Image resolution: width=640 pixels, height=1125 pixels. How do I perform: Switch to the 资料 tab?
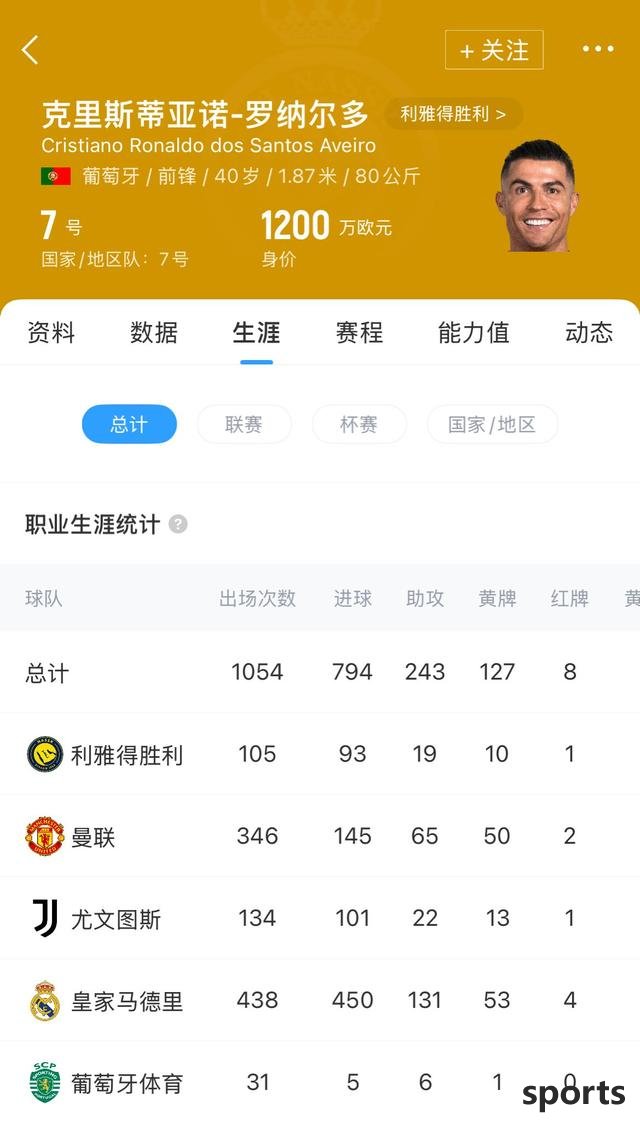tap(51, 333)
